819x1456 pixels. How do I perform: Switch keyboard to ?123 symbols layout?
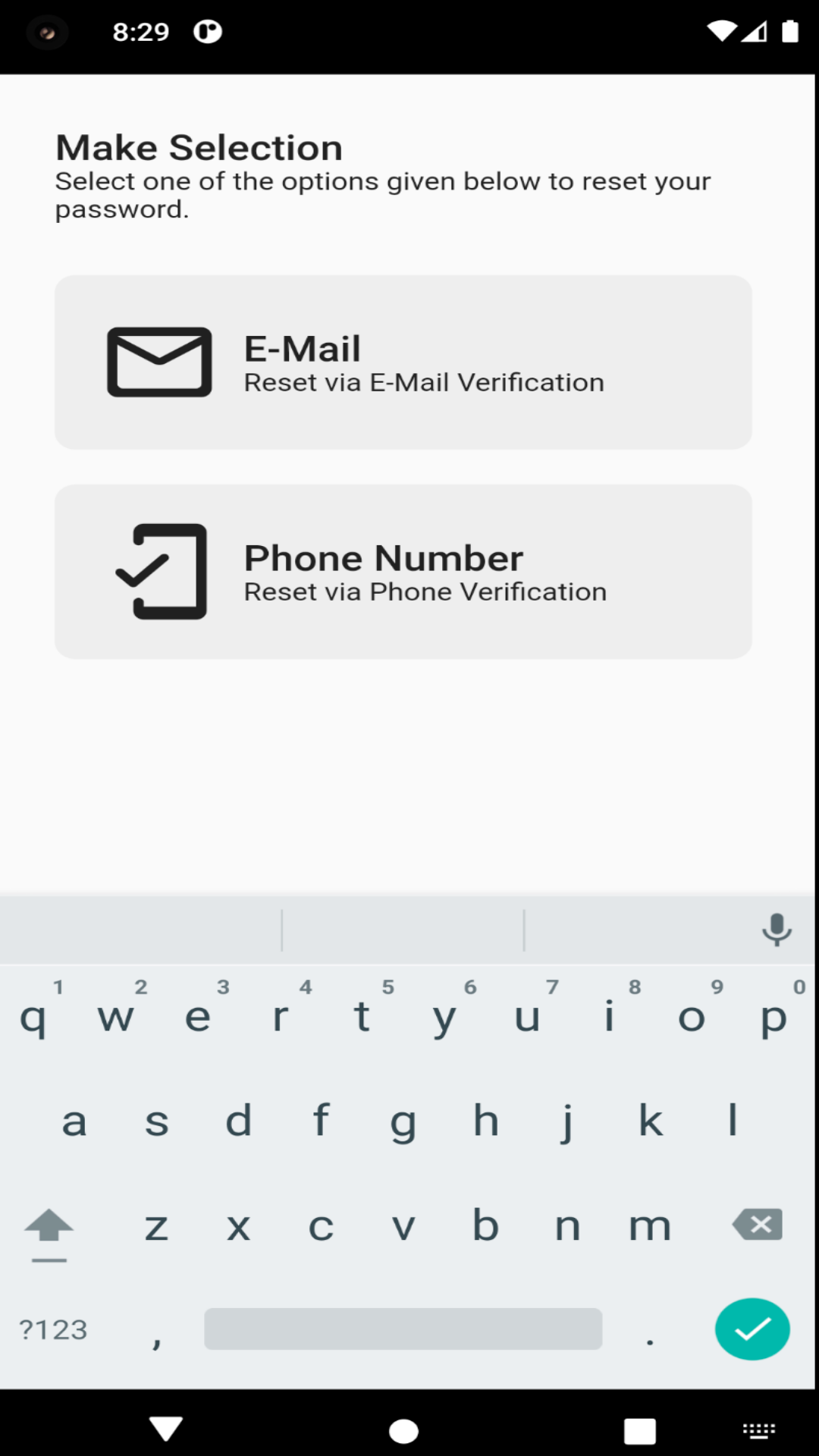pyautogui.click(x=53, y=1329)
